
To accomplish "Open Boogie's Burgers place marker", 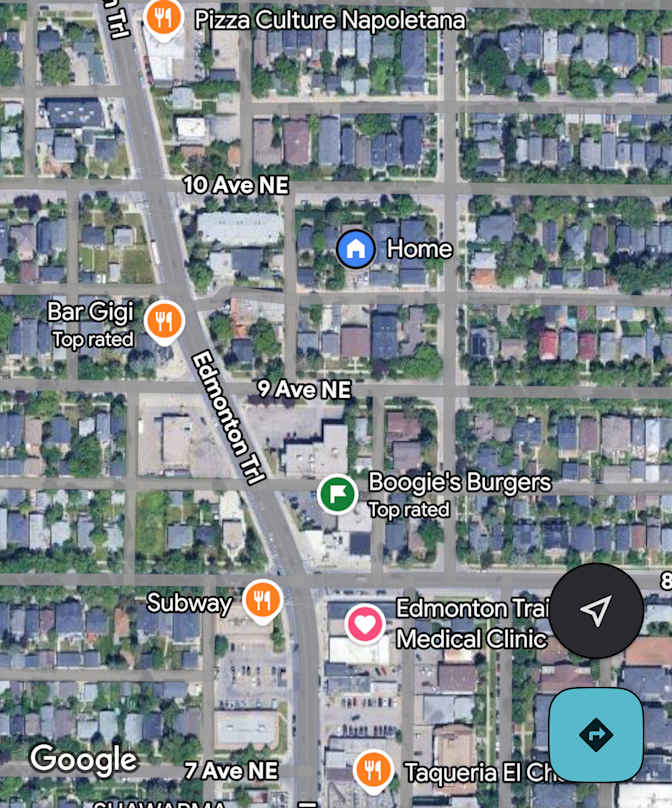I will (338, 493).
